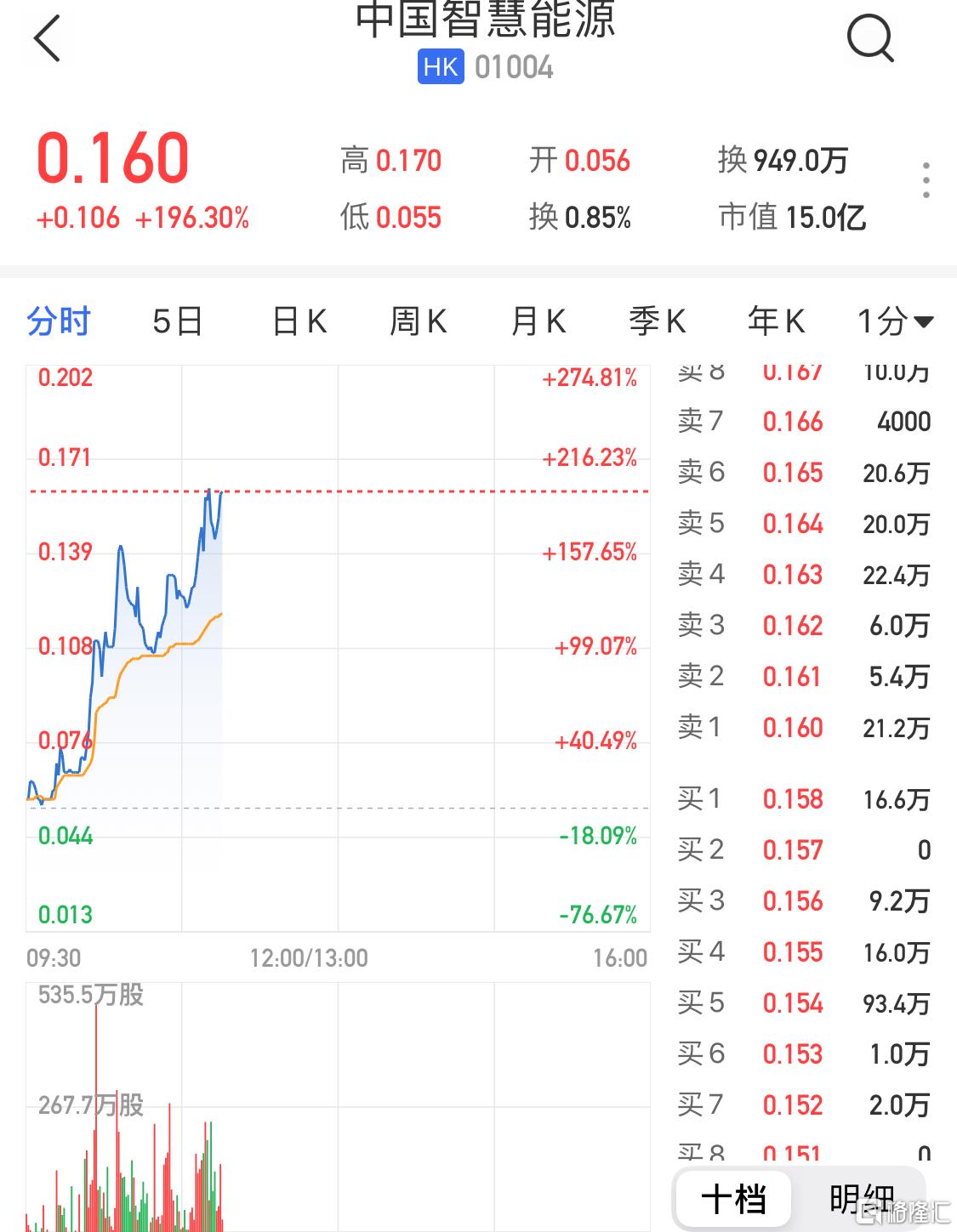Open stock search magnifier

pos(869,38)
